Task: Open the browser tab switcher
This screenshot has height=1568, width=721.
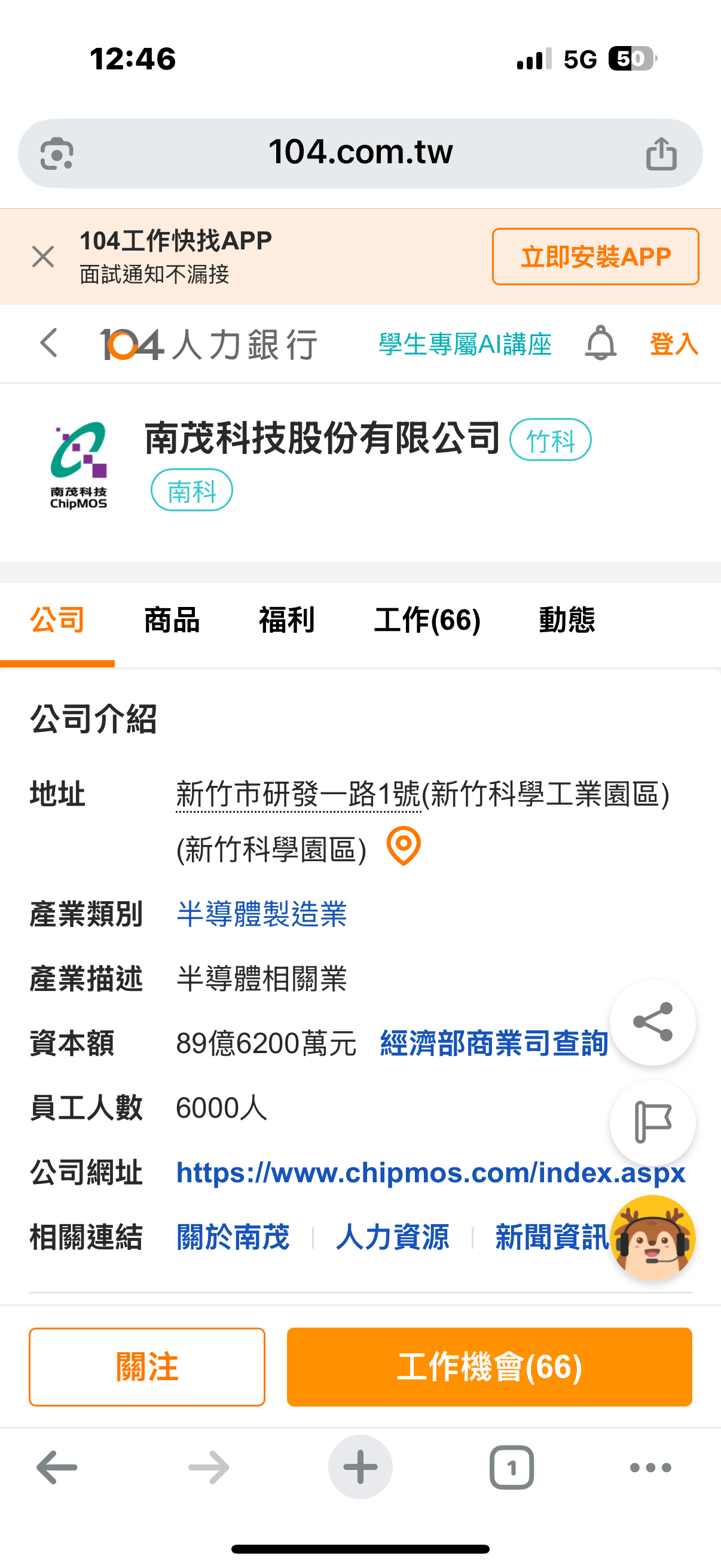Action: 511,1468
